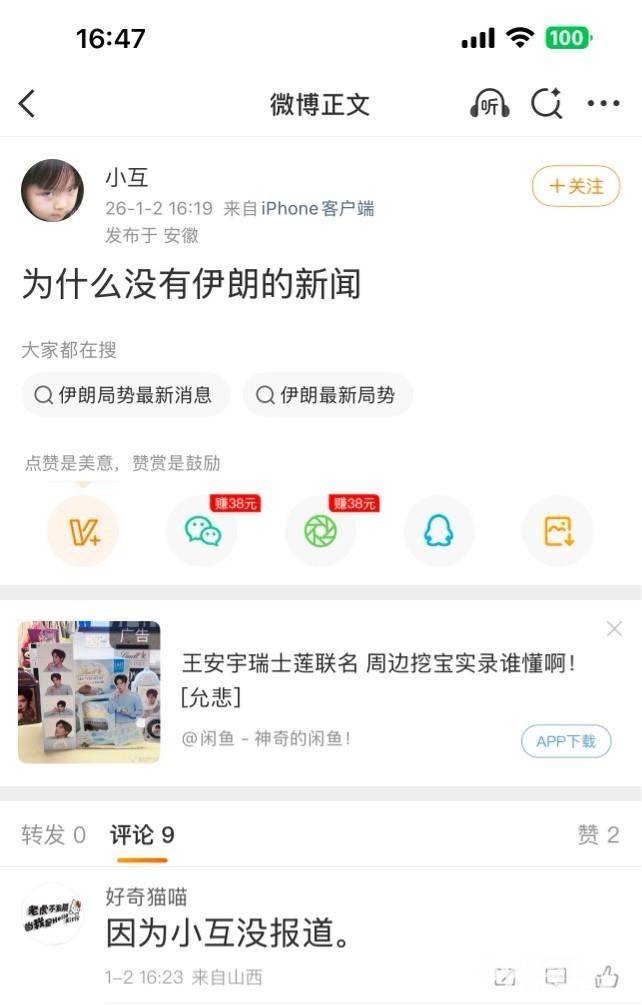The width and height of the screenshot is (642, 1005).
Task: Share the post via QQ
Action: [x=439, y=531]
